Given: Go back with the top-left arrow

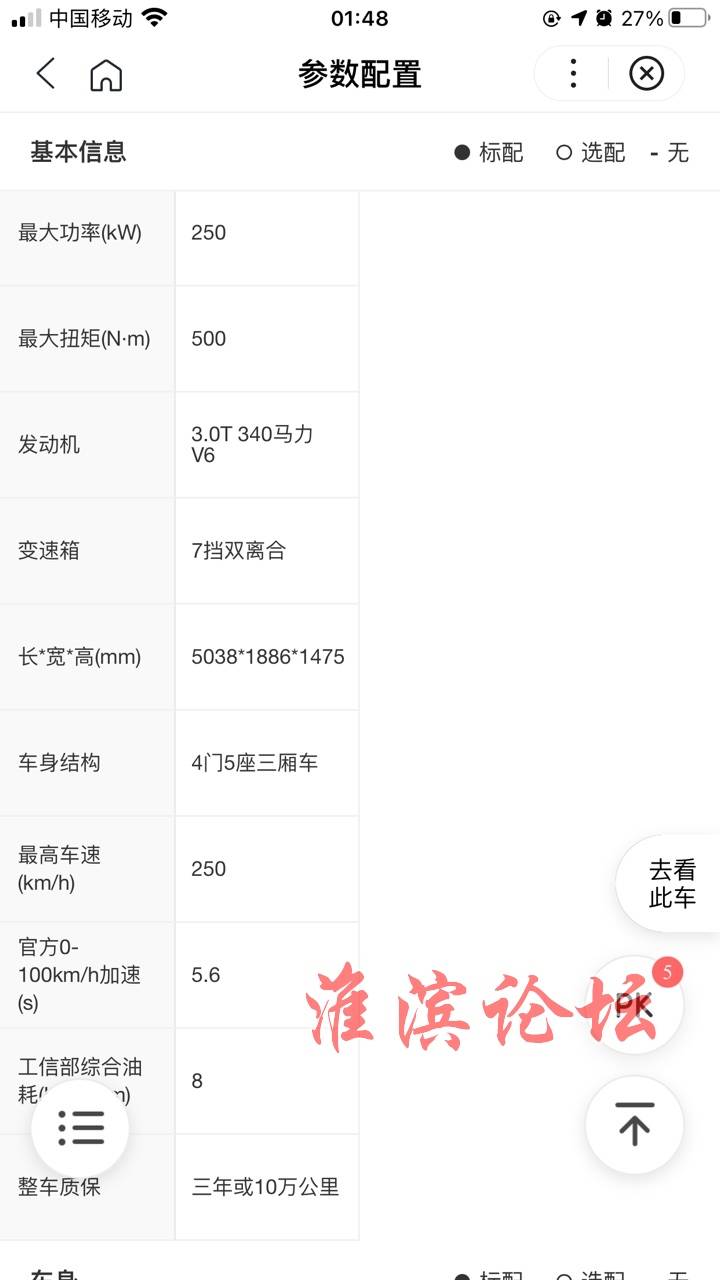Looking at the screenshot, I should coord(46,74).
